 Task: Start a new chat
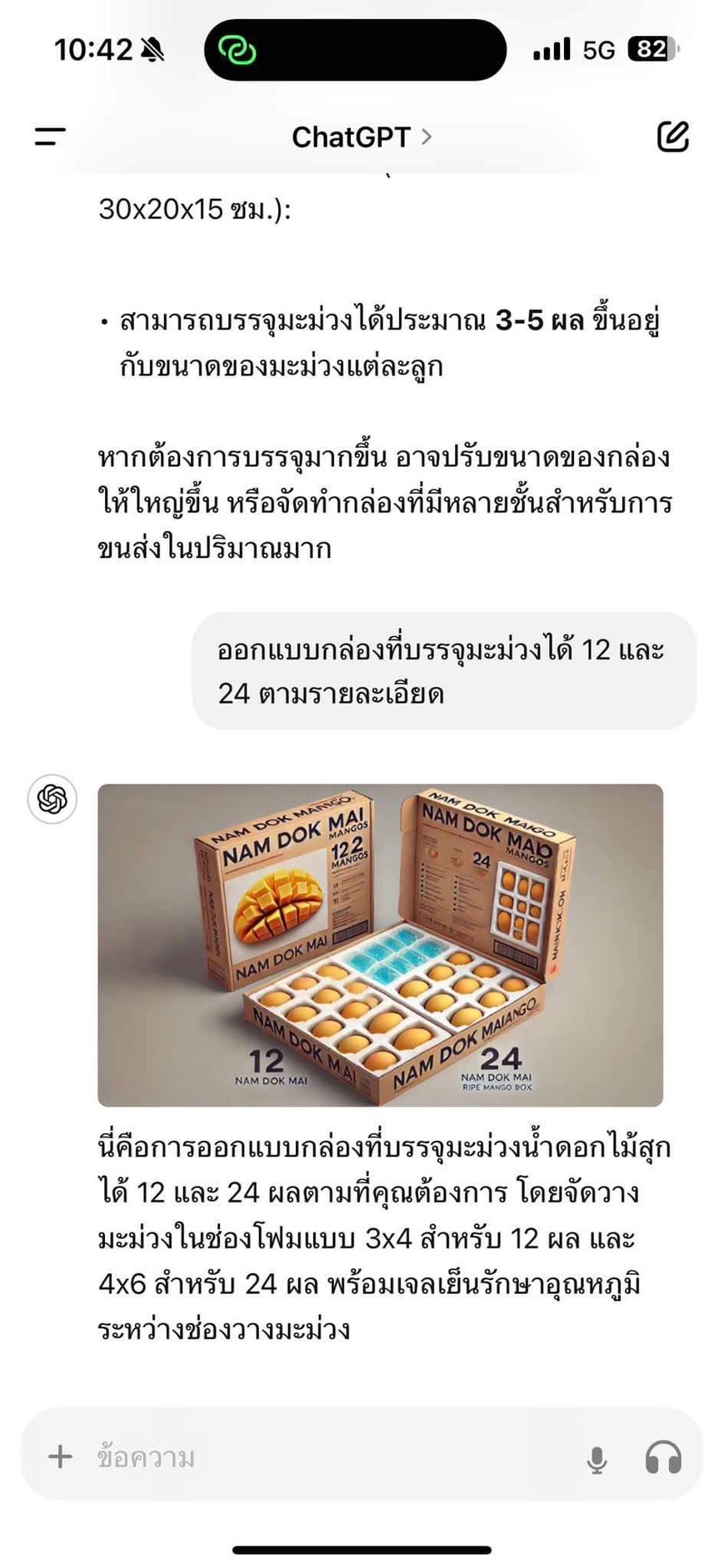tap(672, 137)
